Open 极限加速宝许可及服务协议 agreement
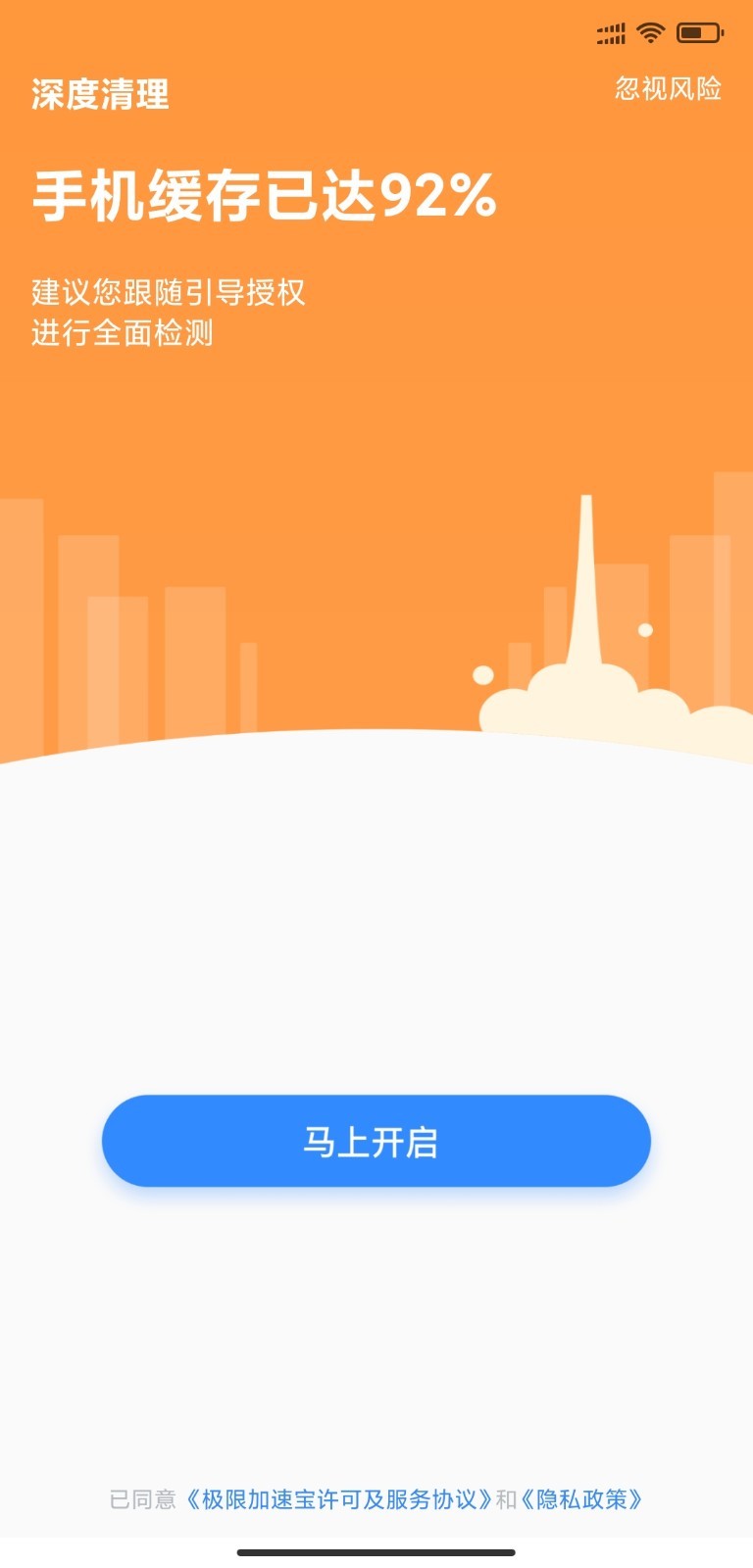Image resolution: width=753 pixels, height=1568 pixels. (x=338, y=1499)
